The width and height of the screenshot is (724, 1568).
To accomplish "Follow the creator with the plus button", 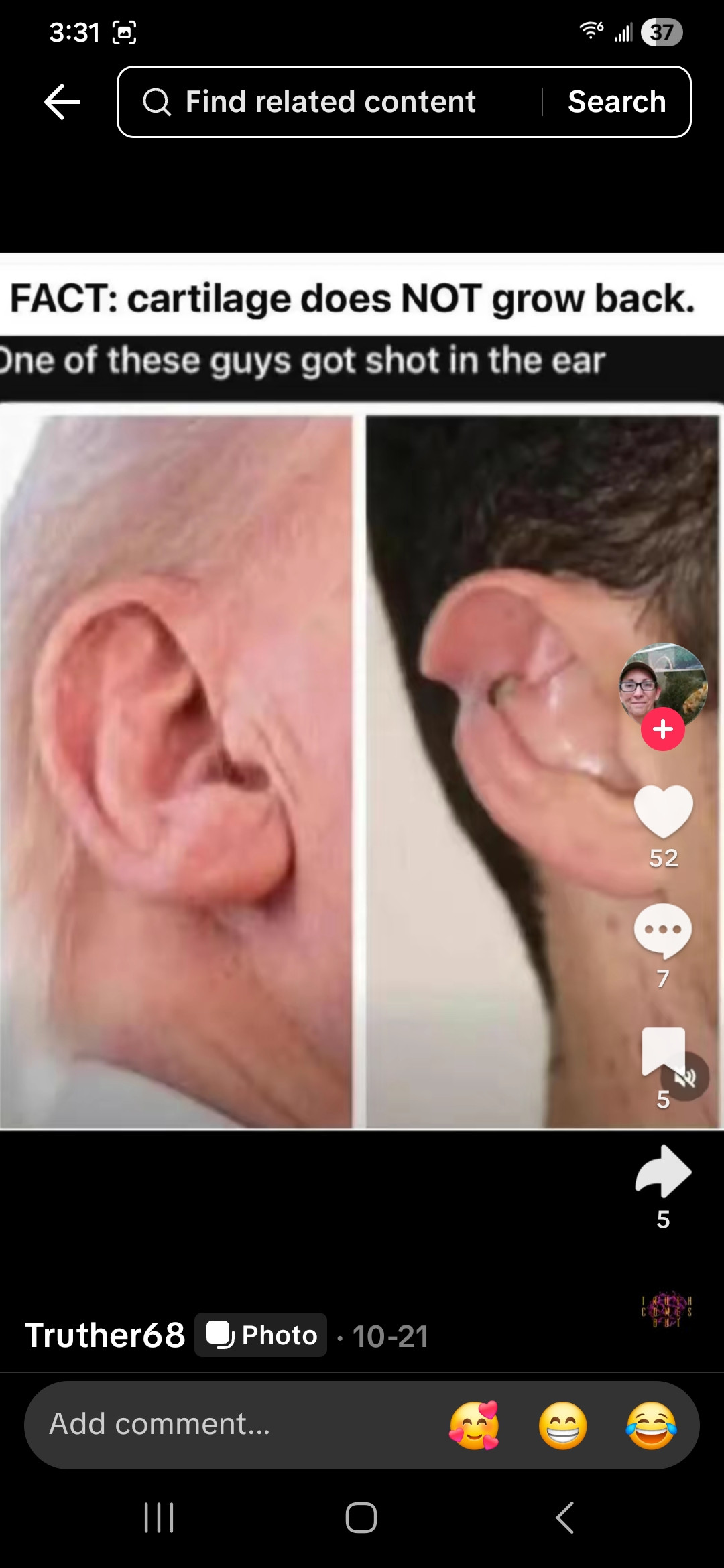I will tap(663, 729).
